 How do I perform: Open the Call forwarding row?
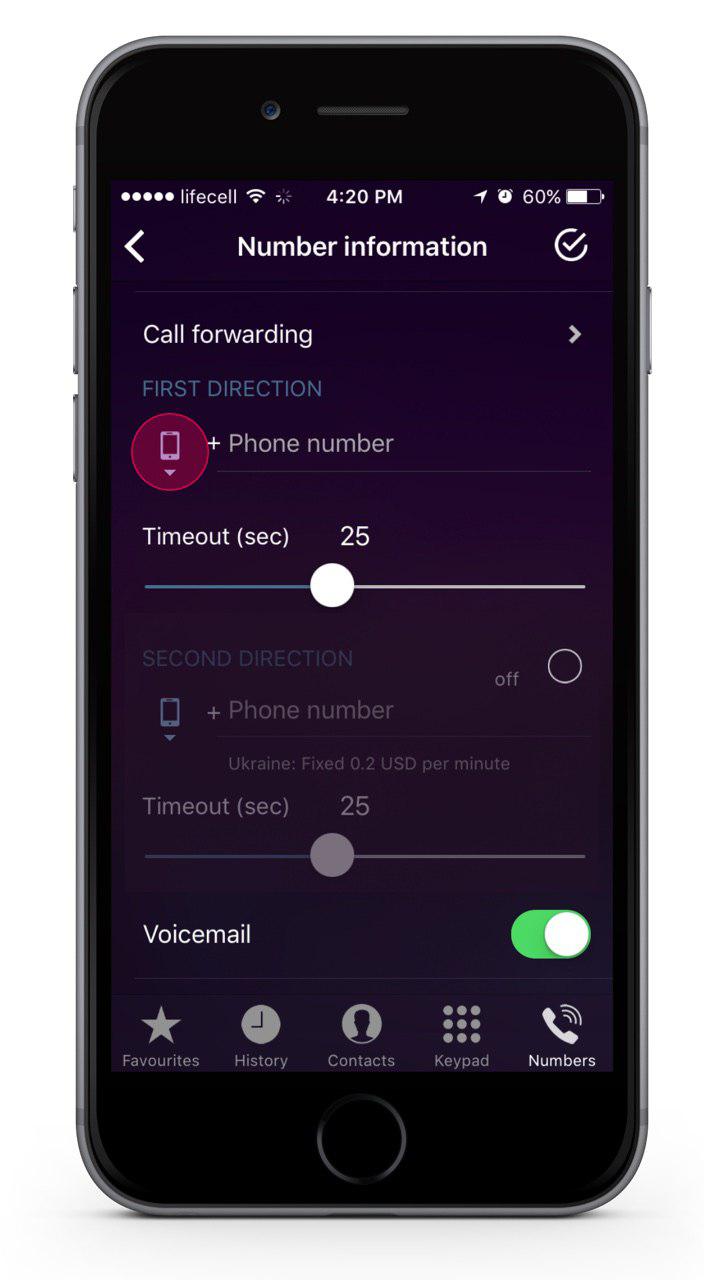362,334
